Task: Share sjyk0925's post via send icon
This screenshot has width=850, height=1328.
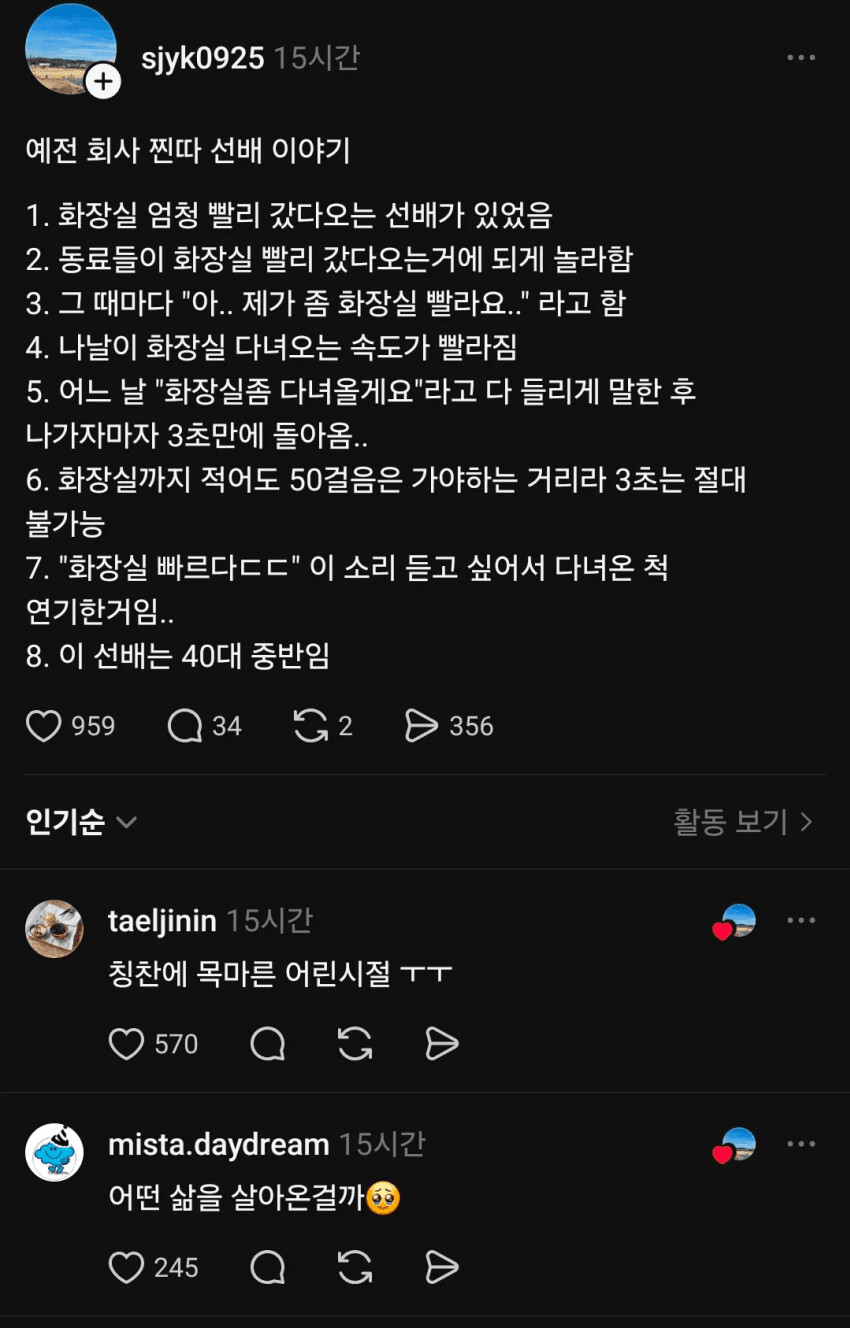Action: point(421,726)
